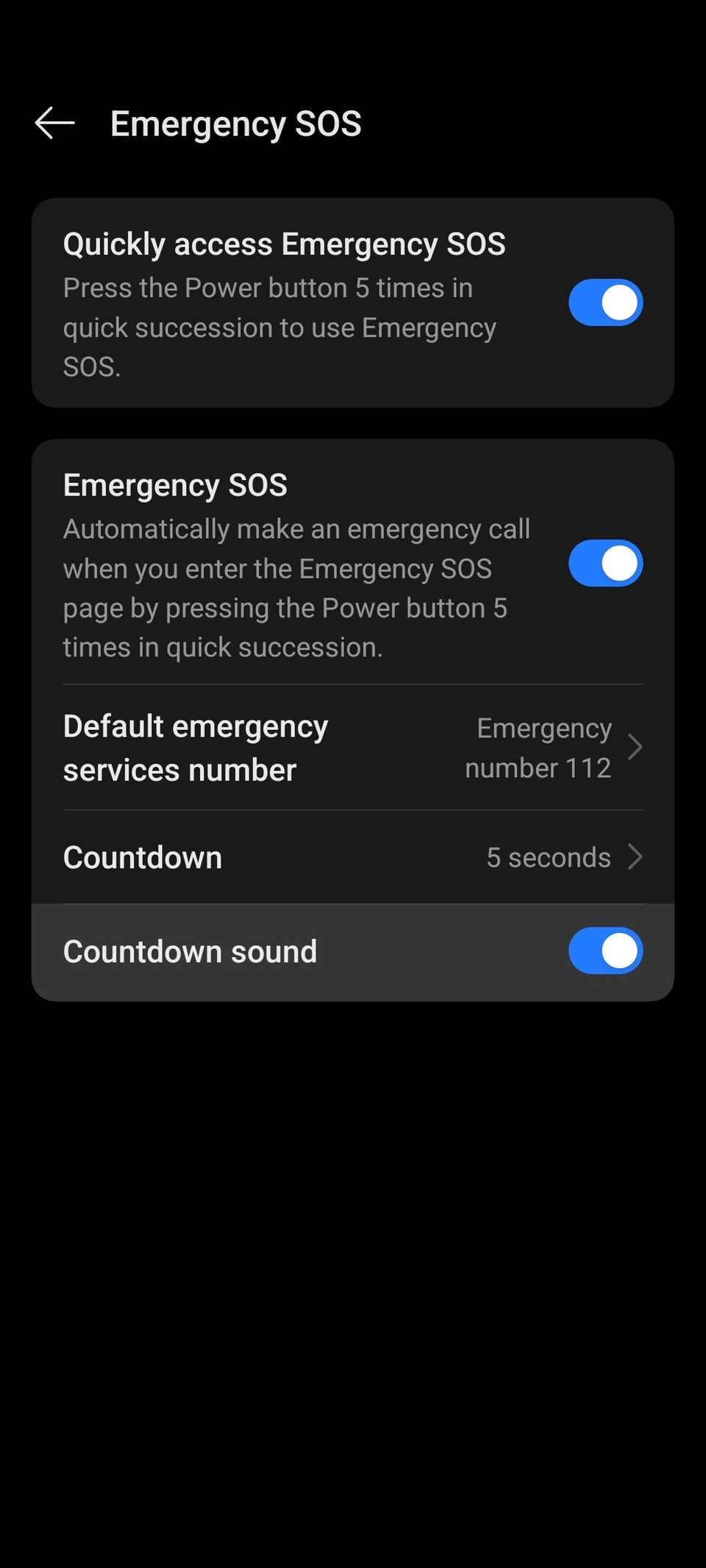Toggle Countdown sound off

coord(605,951)
